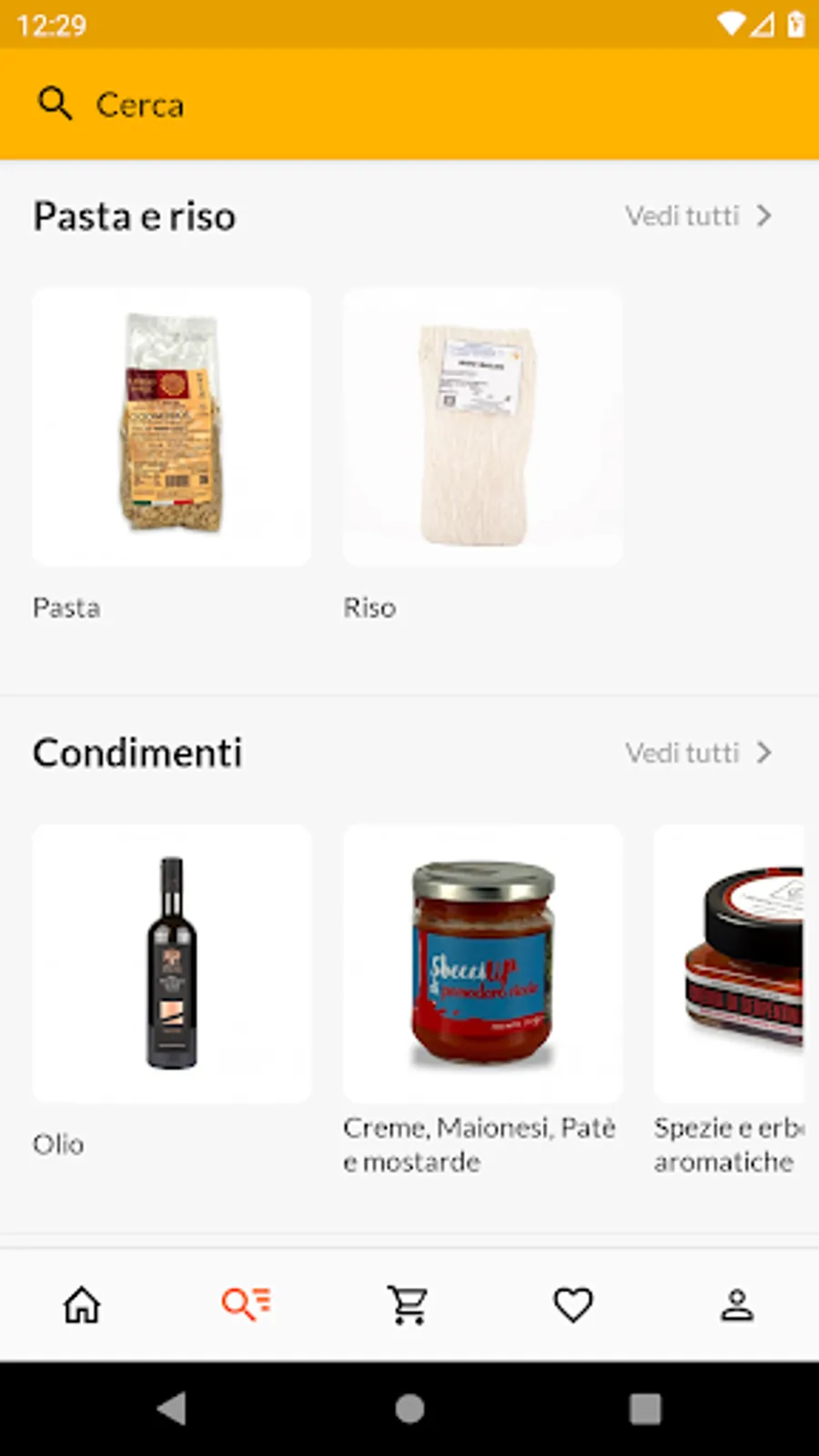Open the Cerca search field
The height and width of the screenshot is (1456, 819).
coord(409,105)
